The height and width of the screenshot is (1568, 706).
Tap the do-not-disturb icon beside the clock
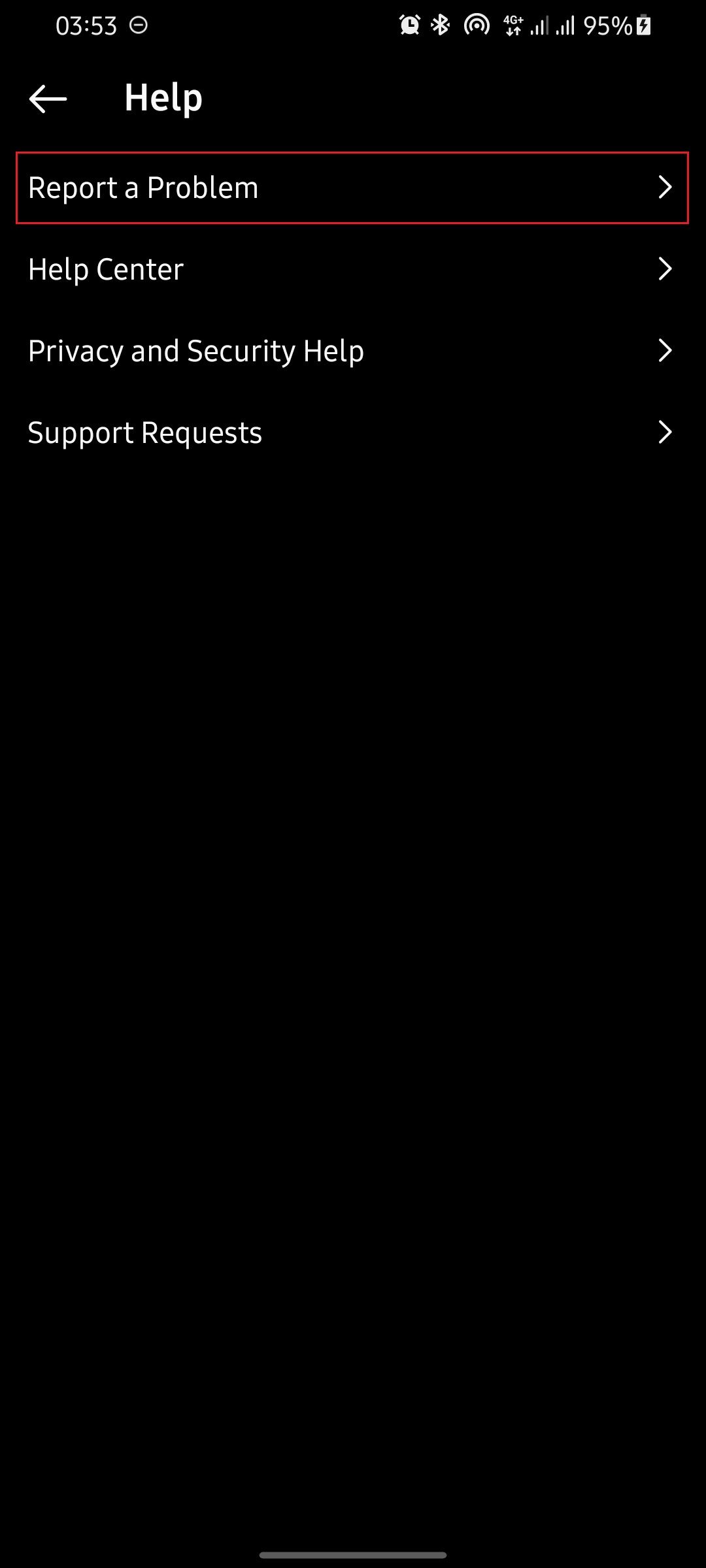[x=139, y=25]
